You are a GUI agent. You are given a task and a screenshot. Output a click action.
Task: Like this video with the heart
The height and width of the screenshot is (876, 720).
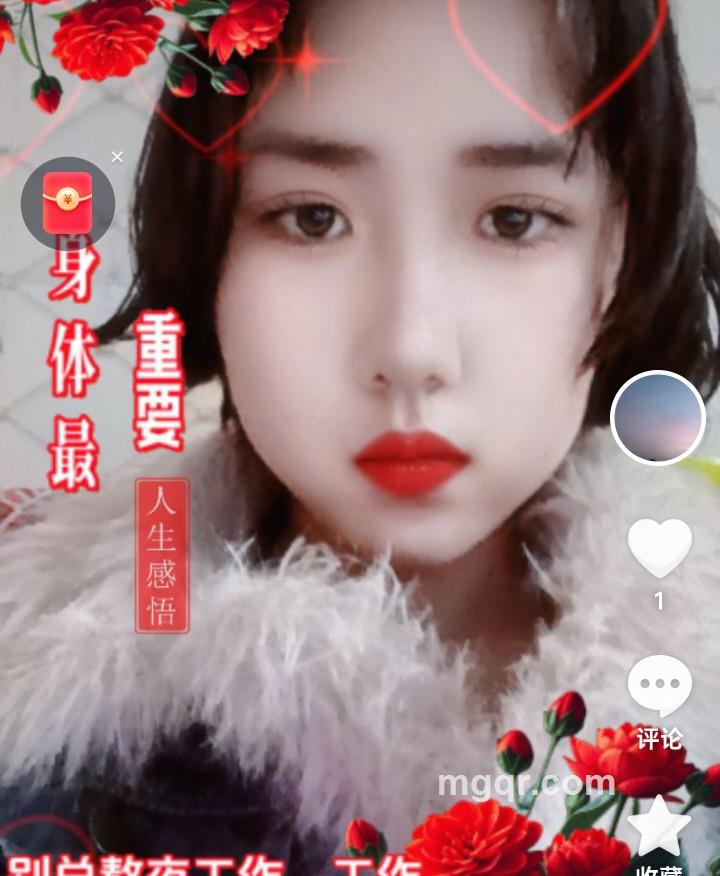(x=659, y=548)
